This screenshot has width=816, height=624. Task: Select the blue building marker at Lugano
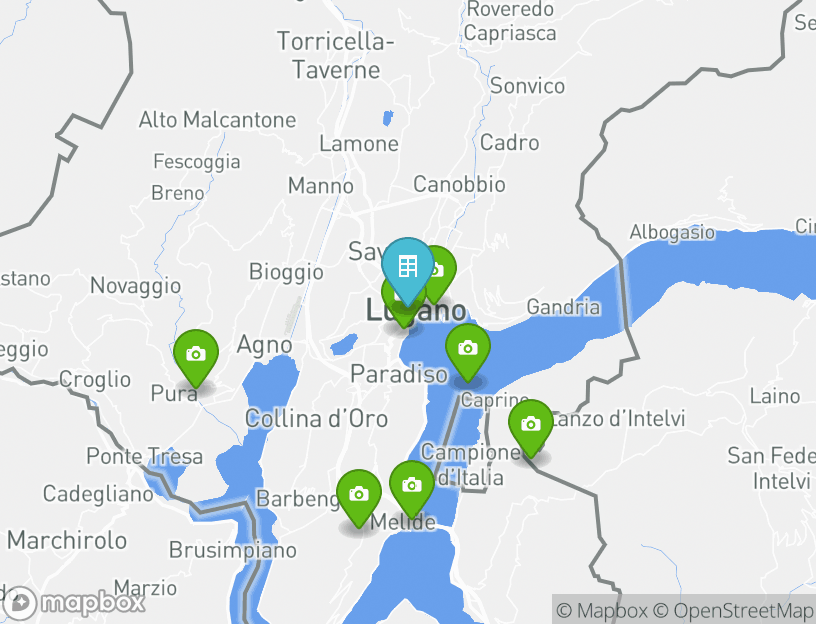407,266
